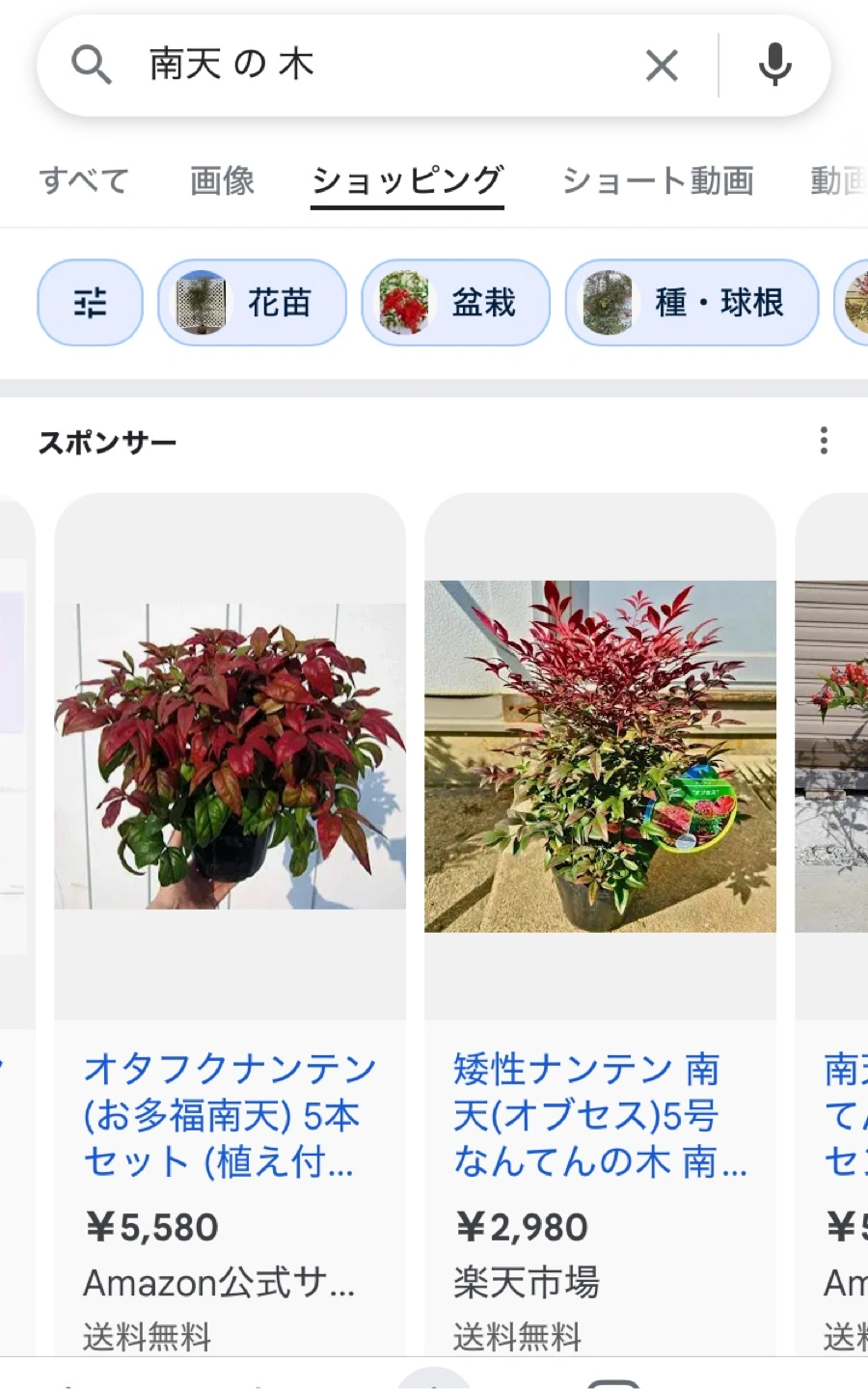Clear the search query text
The width and height of the screenshot is (868, 1389).
click(662, 66)
